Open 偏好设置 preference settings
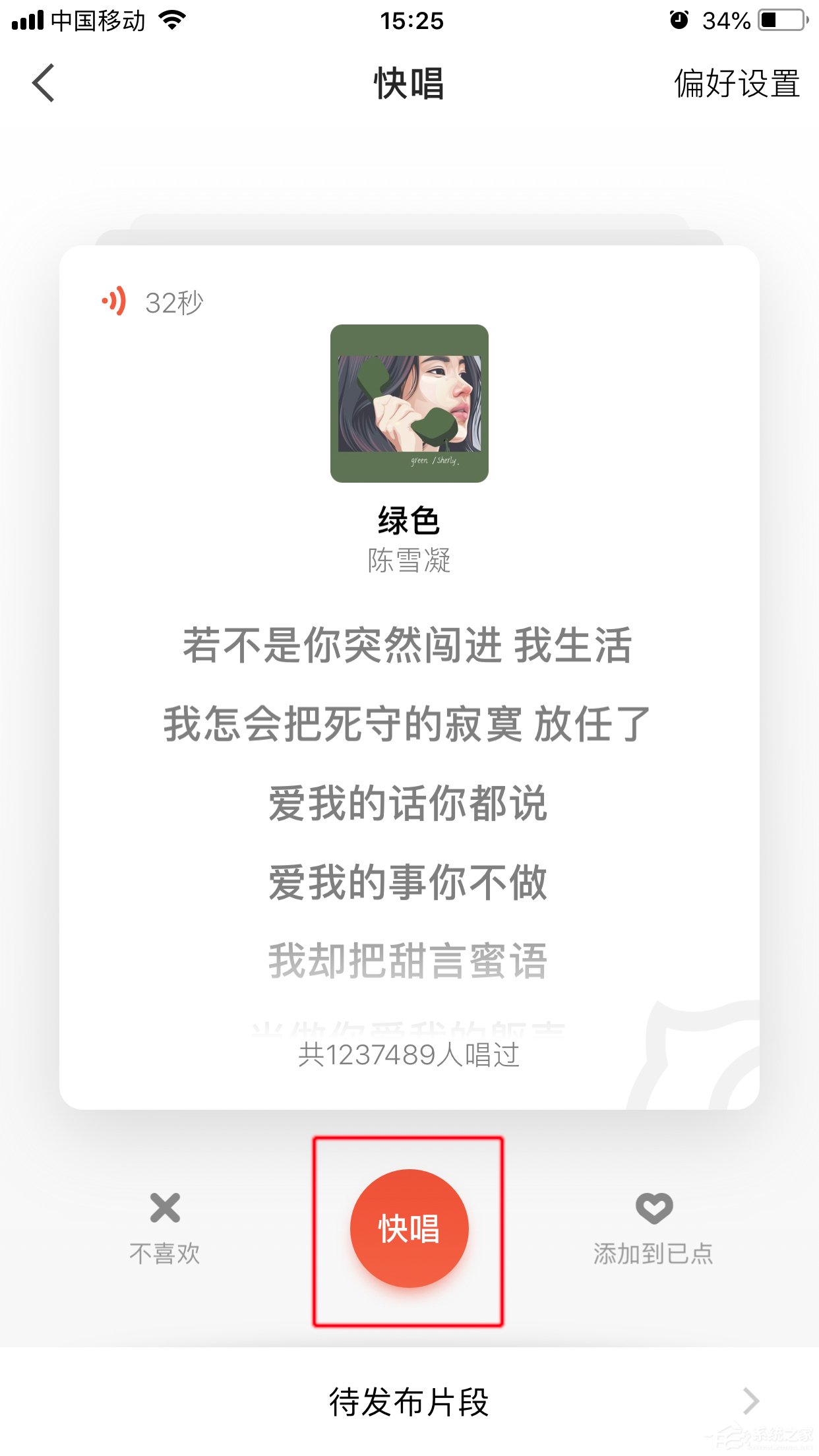This screenshot has width=819, height=1456. 736,84
